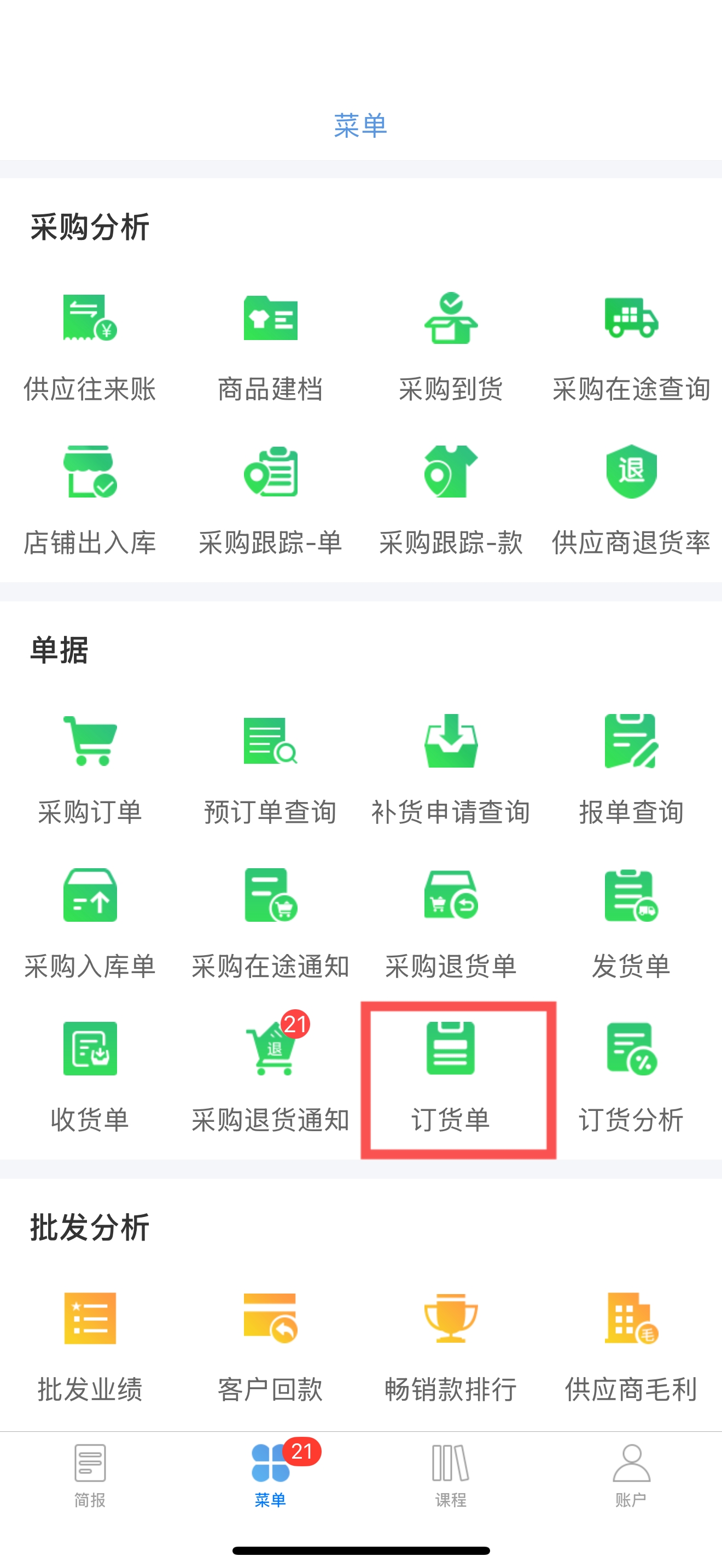Open 供应商退货率 report
The image size is (722, 1568).
631,501
